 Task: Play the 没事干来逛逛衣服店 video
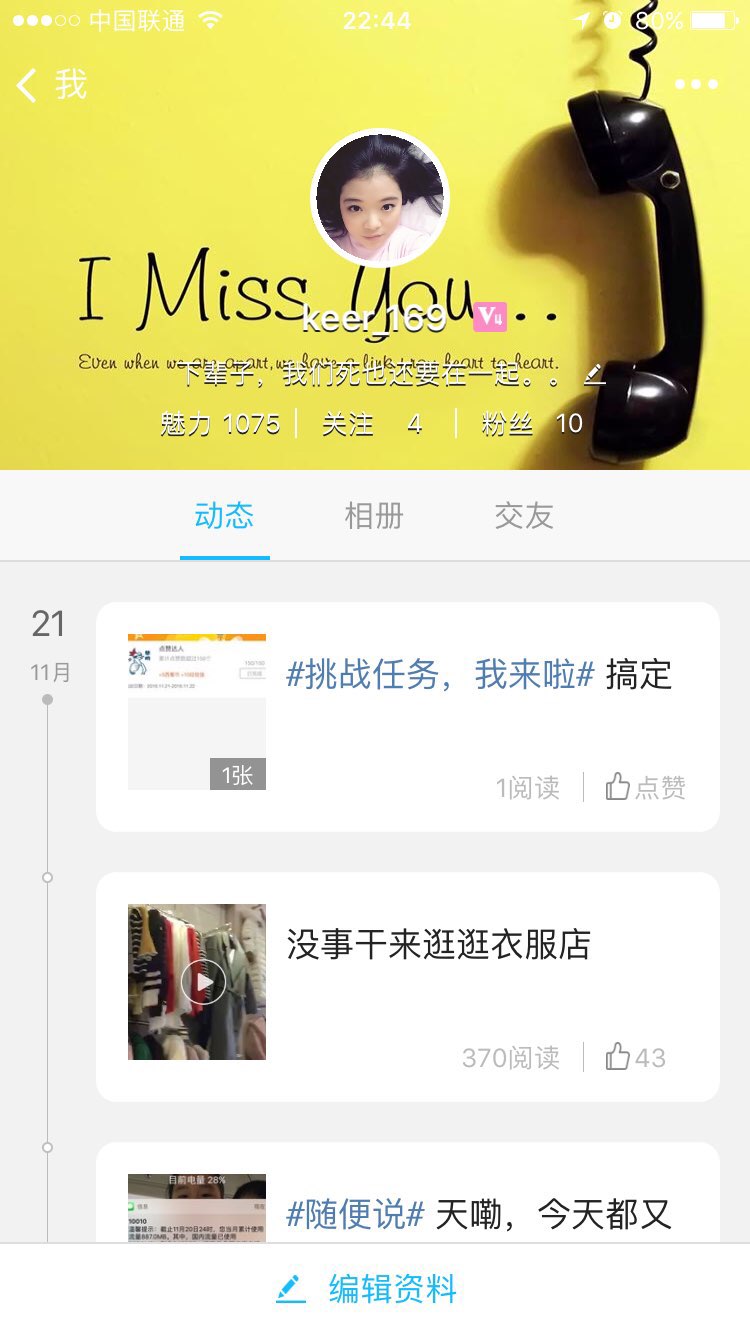pyautogui.click(x=202, y=982)
